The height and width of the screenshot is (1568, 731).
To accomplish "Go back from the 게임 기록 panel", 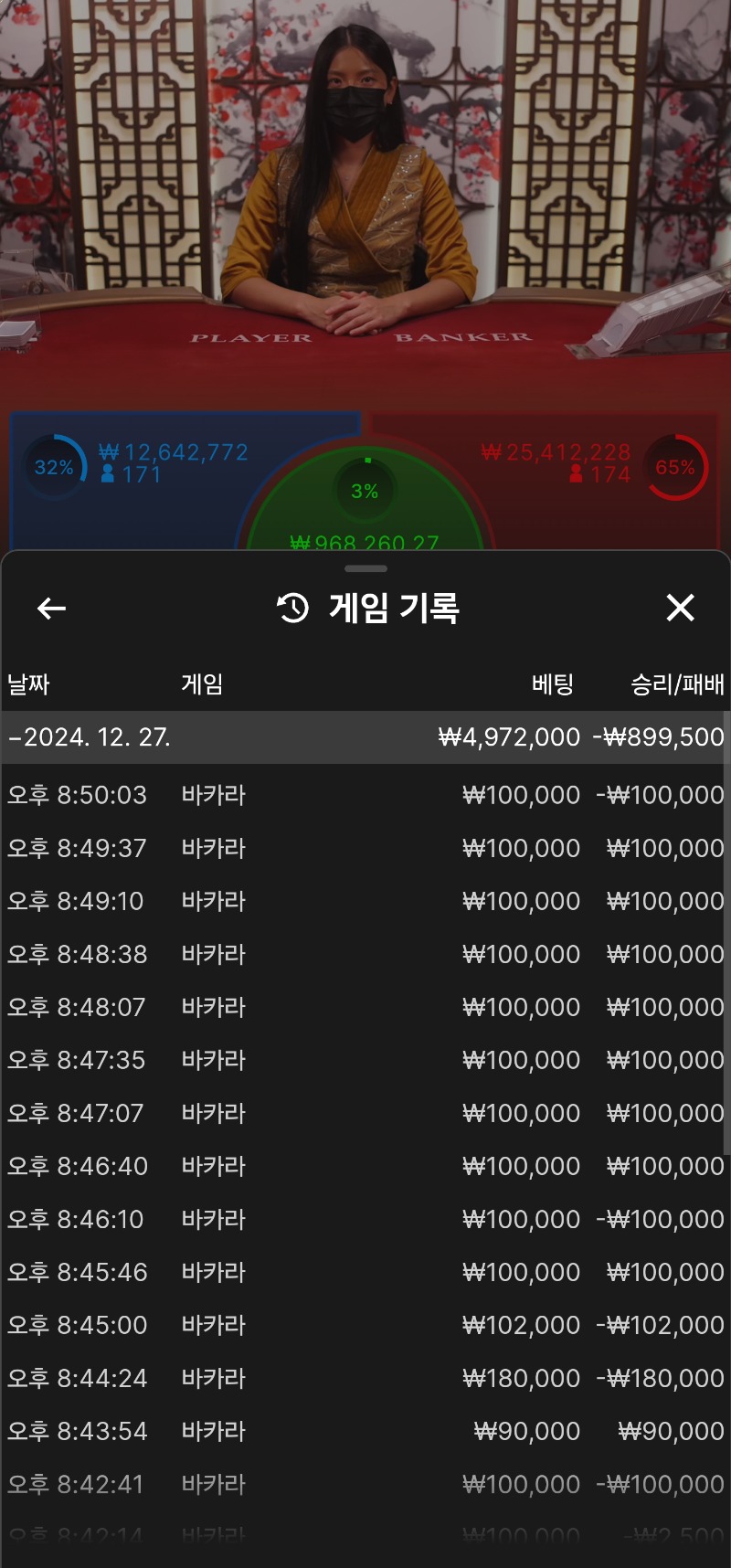I will point(51,609).
